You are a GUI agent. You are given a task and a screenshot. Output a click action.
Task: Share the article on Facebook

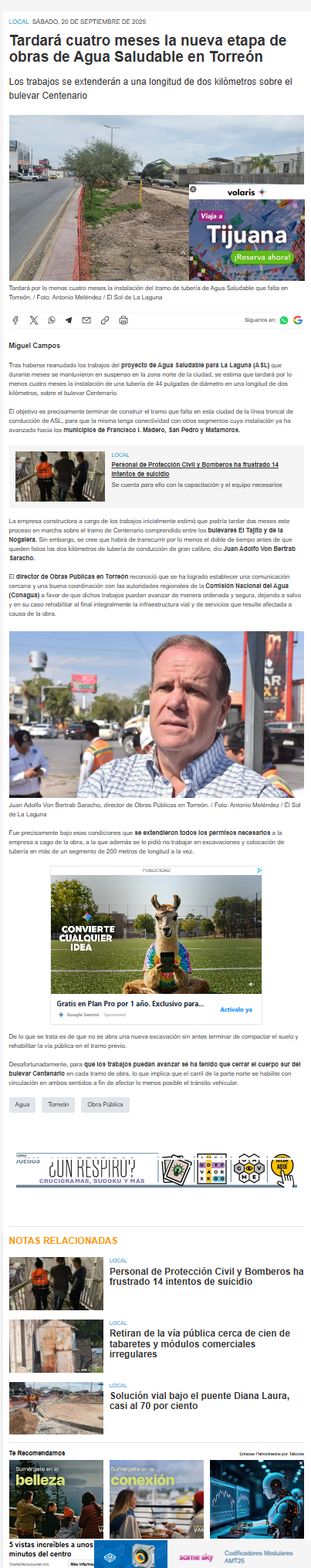[15, 320]
